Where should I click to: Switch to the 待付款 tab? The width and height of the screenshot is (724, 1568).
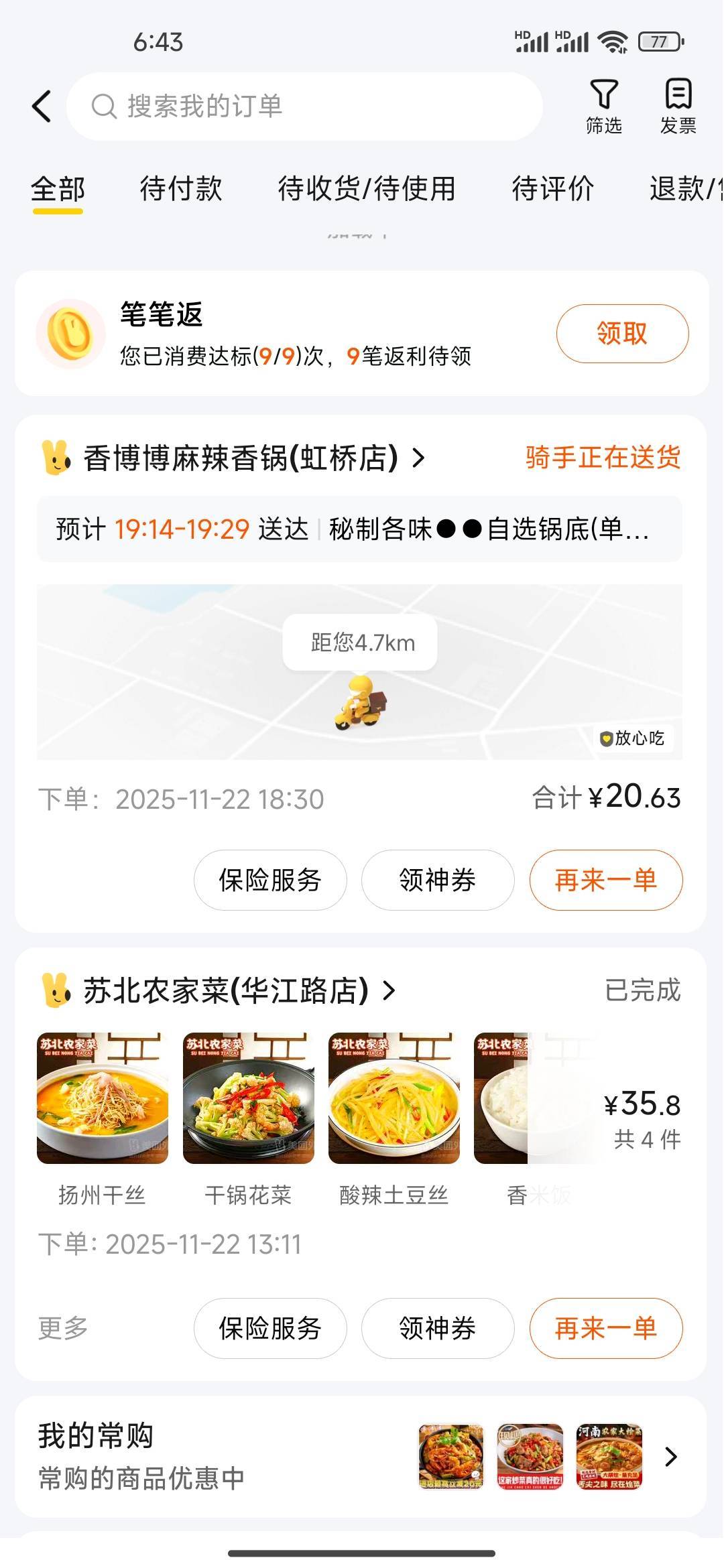[x=180, y=189]
